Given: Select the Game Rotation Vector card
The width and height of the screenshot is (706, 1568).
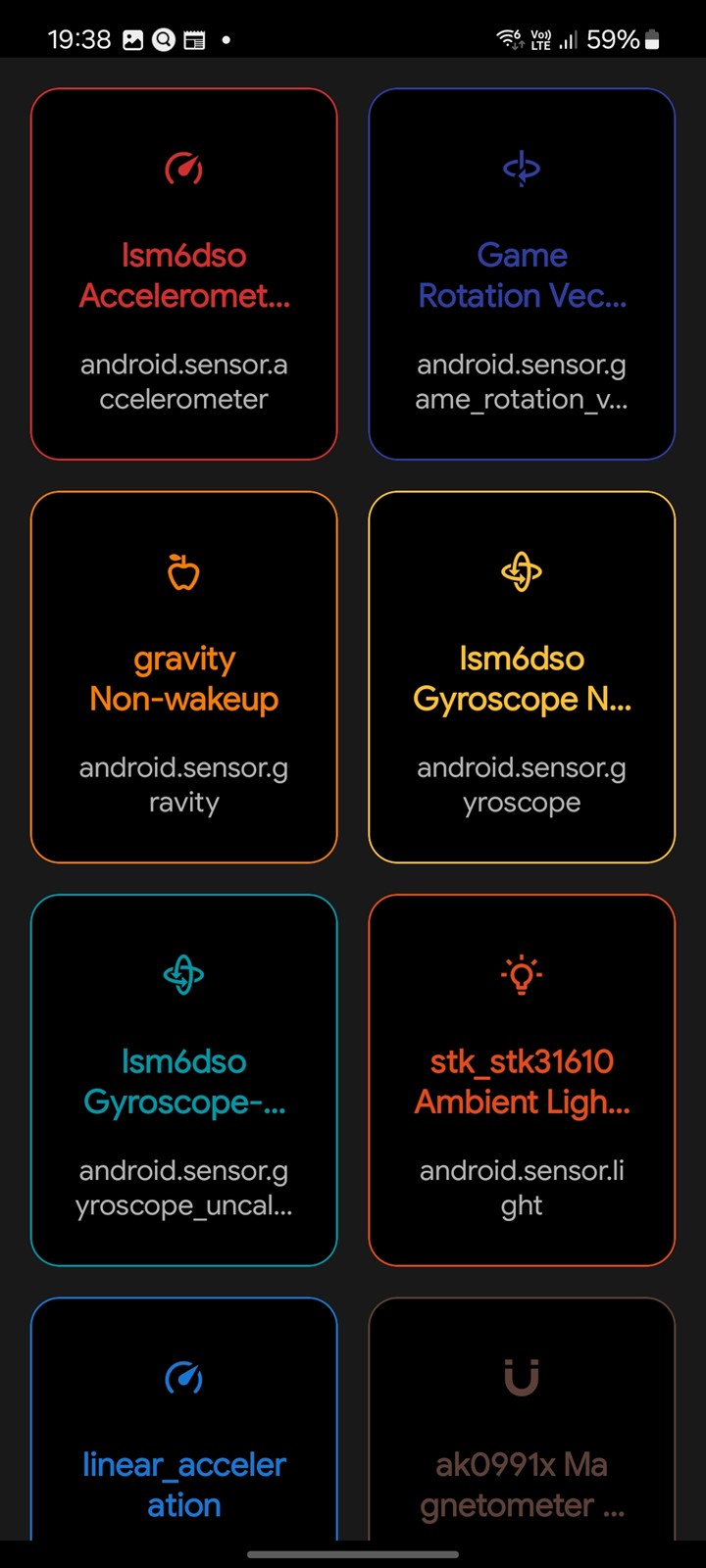Looking at the screenshot, I should point(522,274).
